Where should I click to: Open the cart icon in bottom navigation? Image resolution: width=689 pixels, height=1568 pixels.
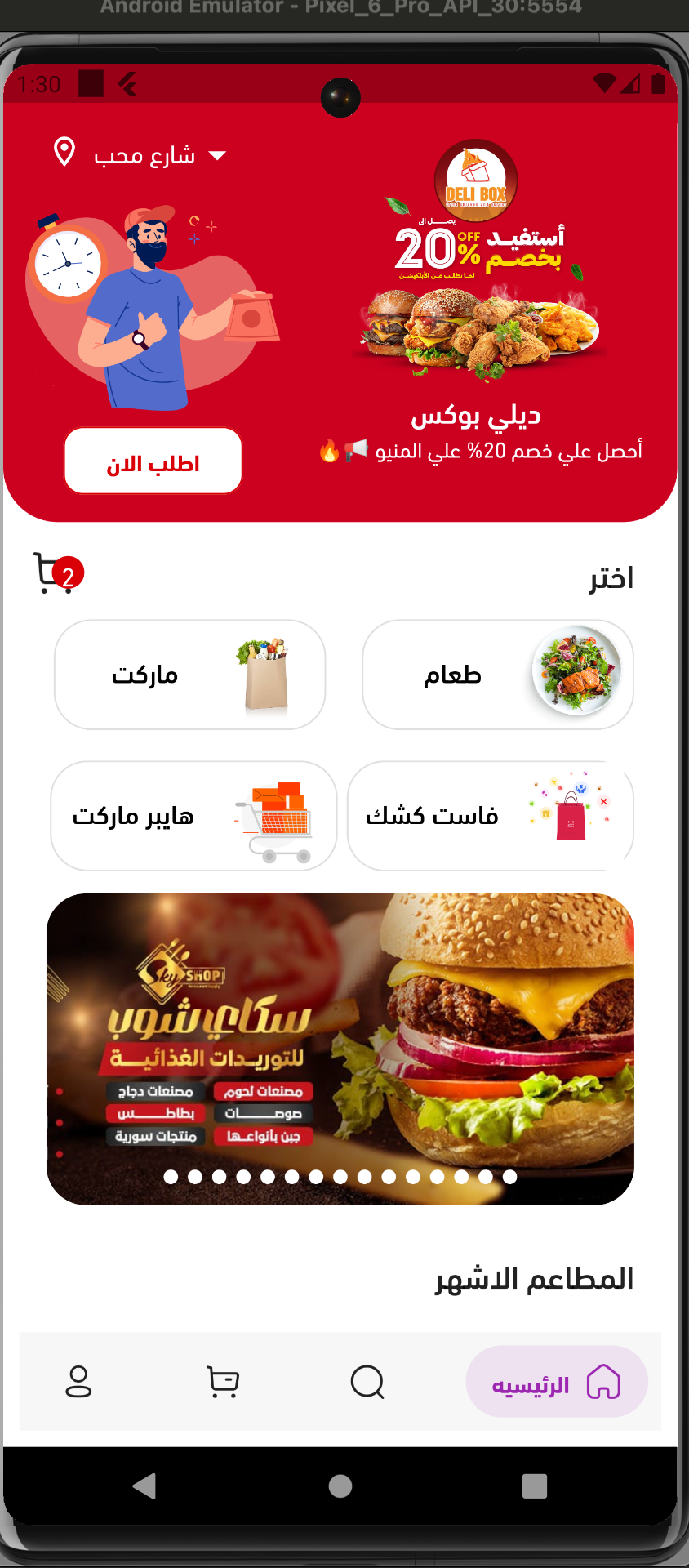(222, 1382)
